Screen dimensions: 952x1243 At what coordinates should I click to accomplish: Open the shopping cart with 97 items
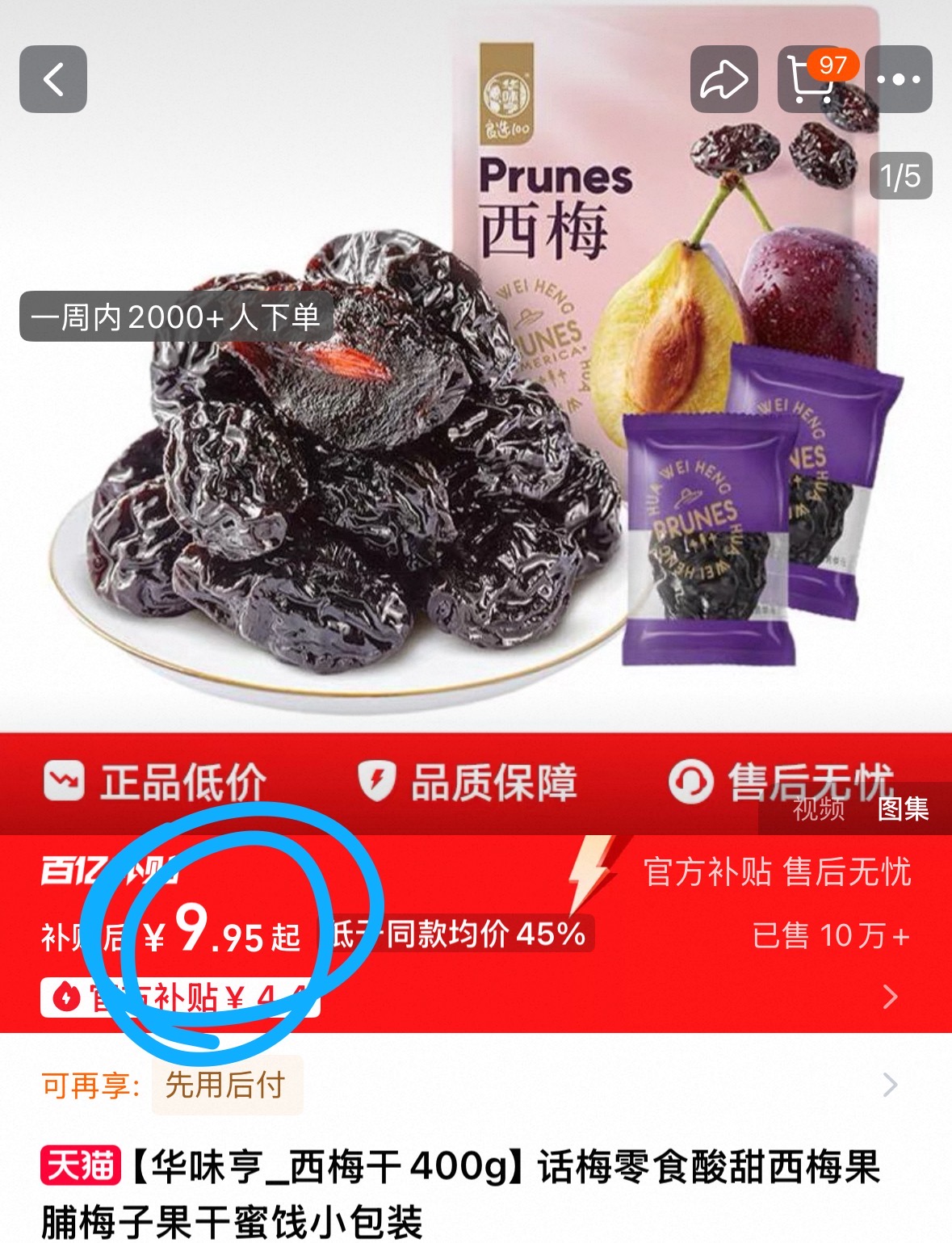click(816, 80)
